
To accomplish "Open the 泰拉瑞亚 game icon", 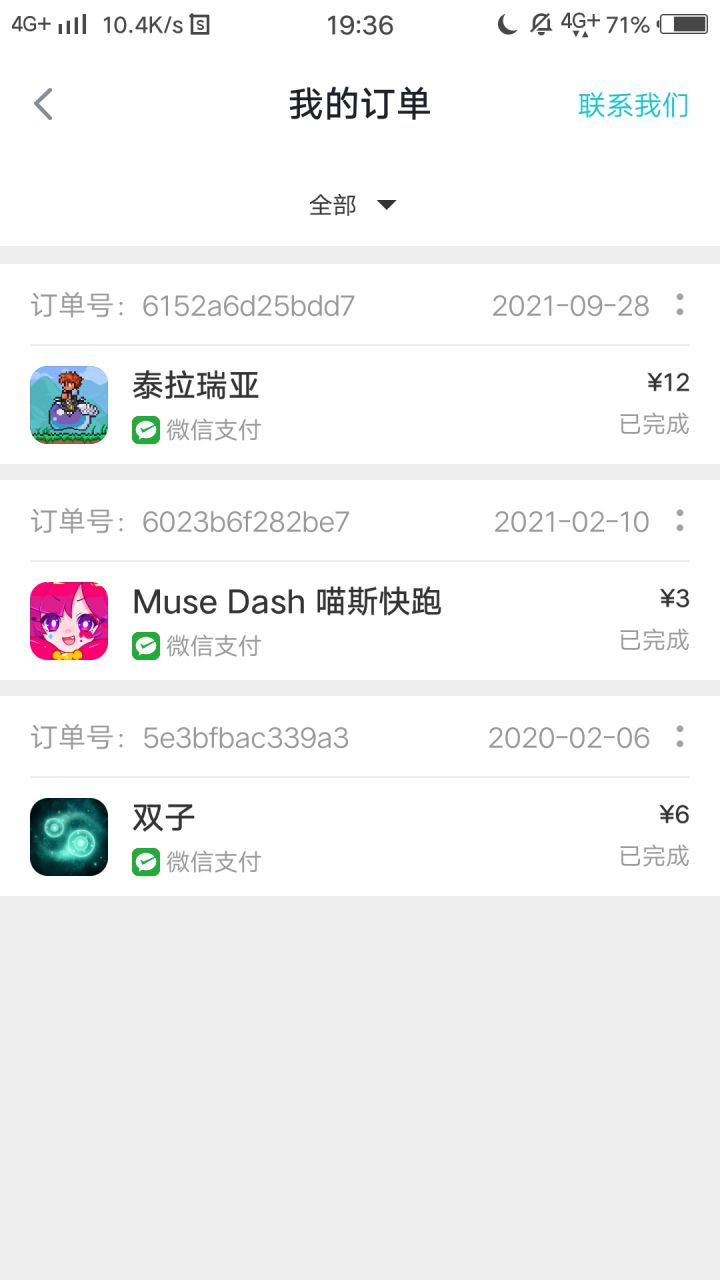I will point(68,404).
